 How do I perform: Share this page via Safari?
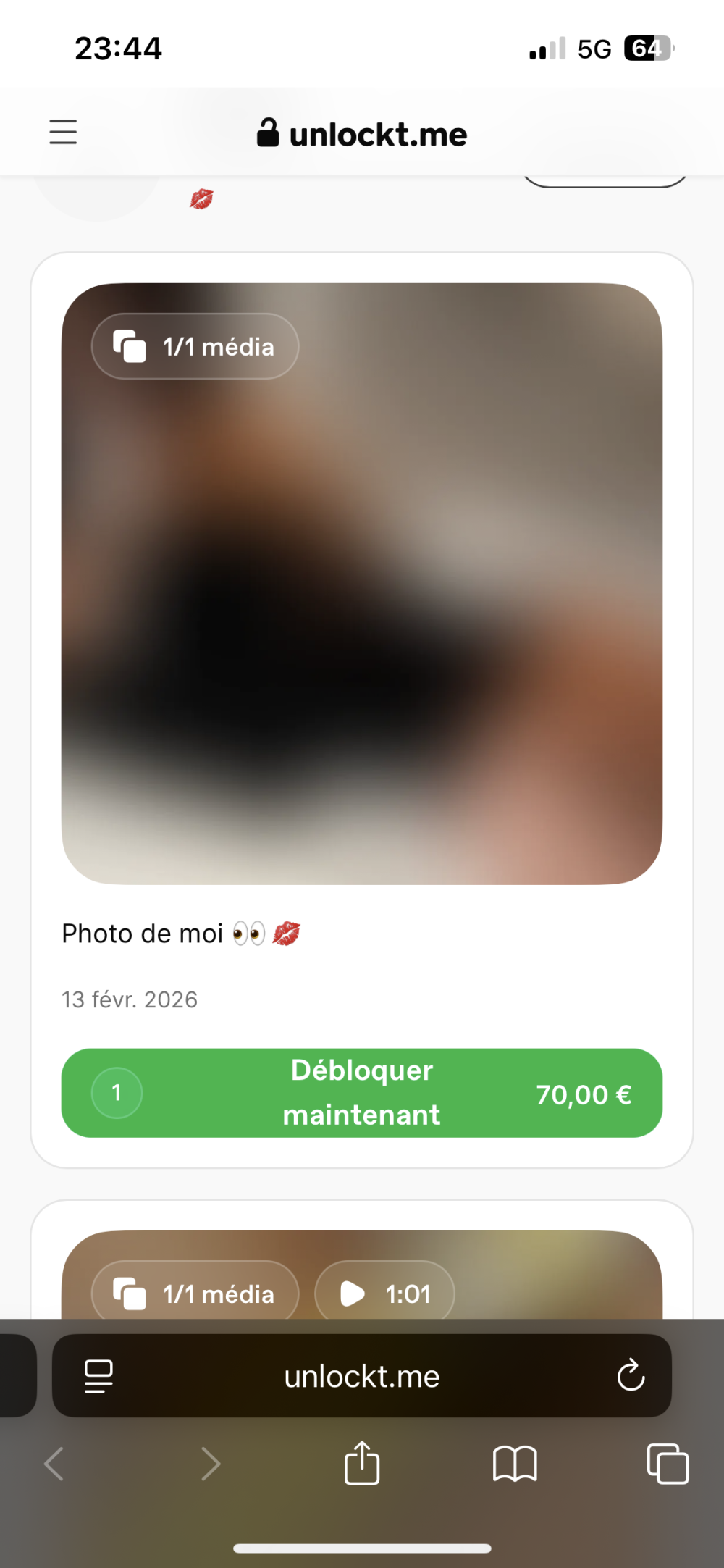[x=362, y=1464]
